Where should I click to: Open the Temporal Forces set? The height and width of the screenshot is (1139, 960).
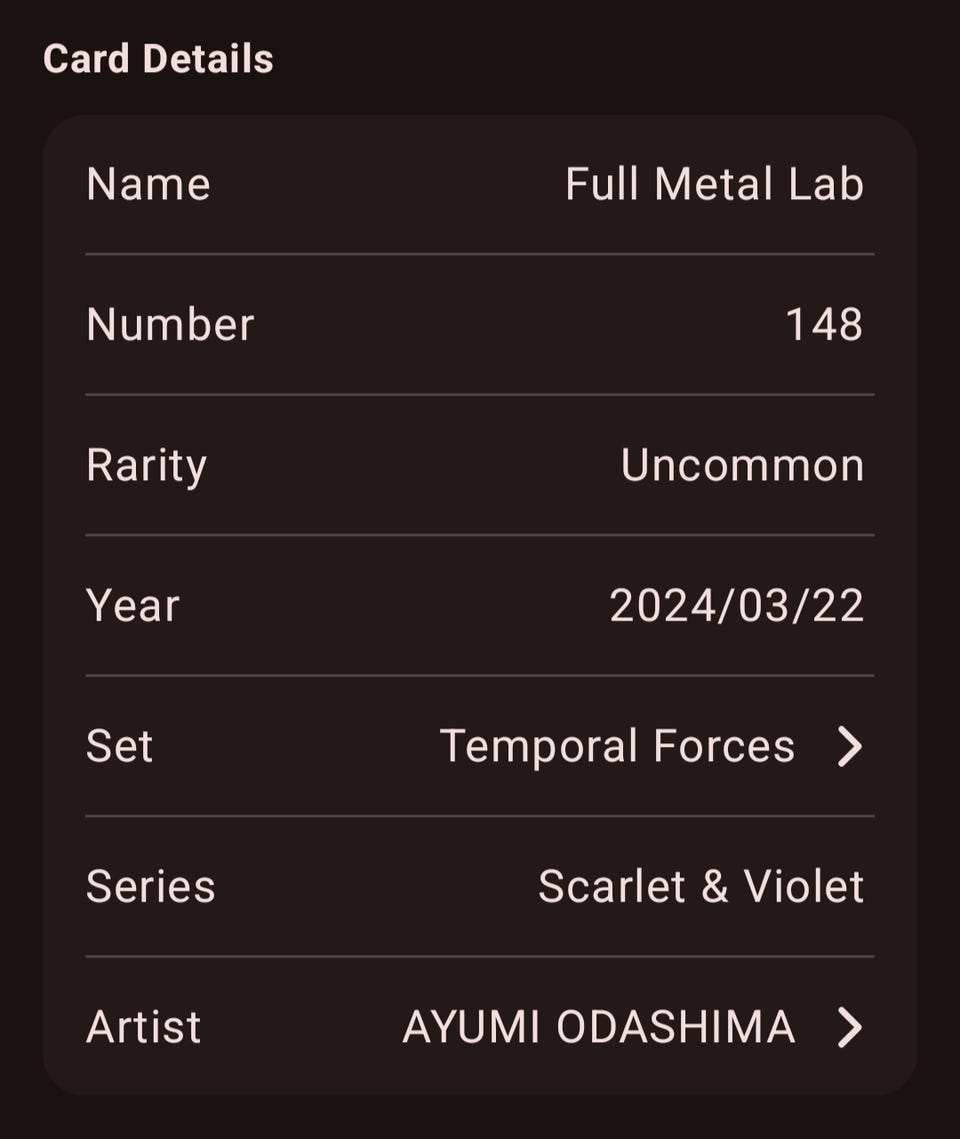pos(650,746)
